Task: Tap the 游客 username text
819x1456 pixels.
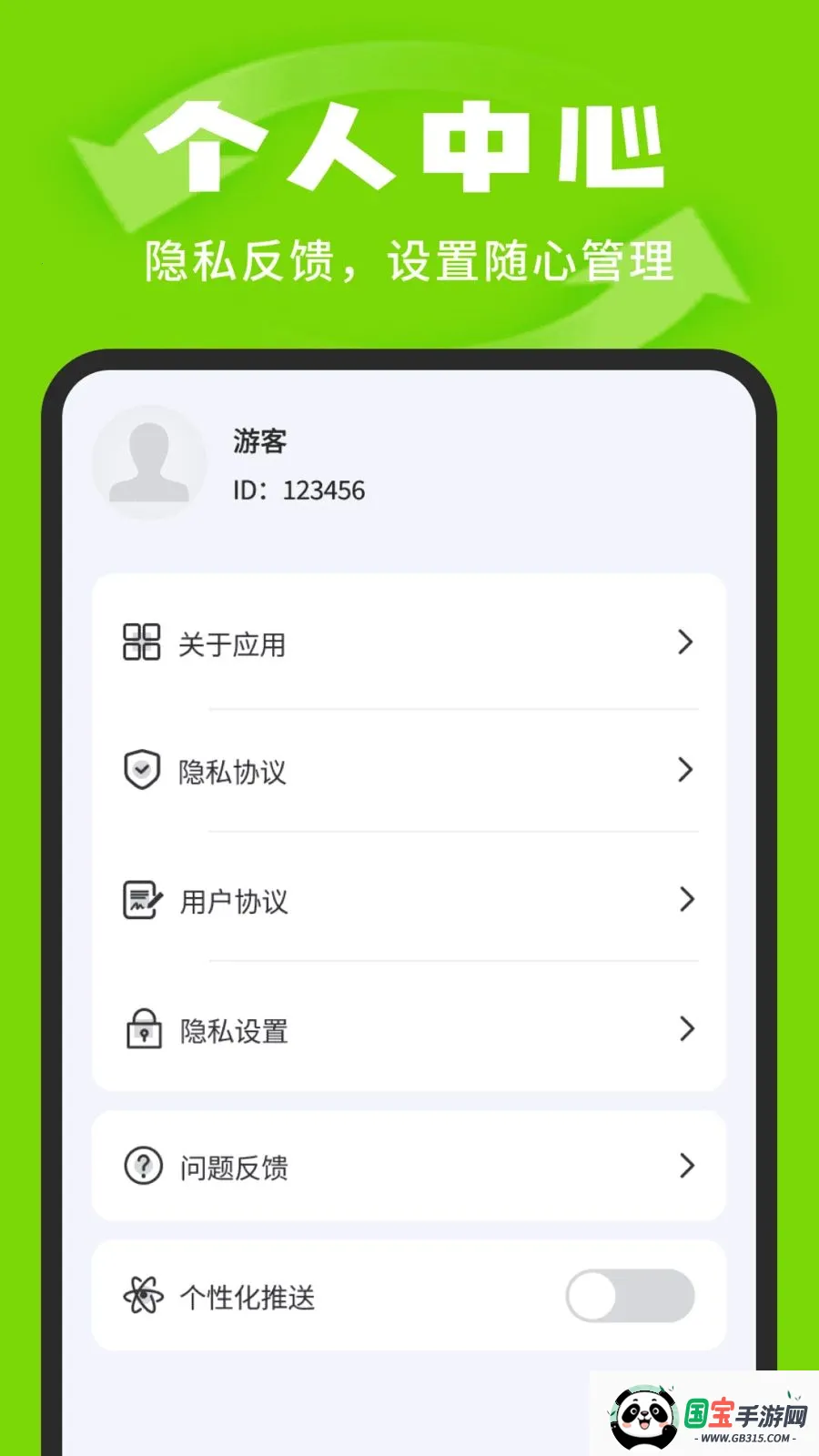Action: pos(258,443)
